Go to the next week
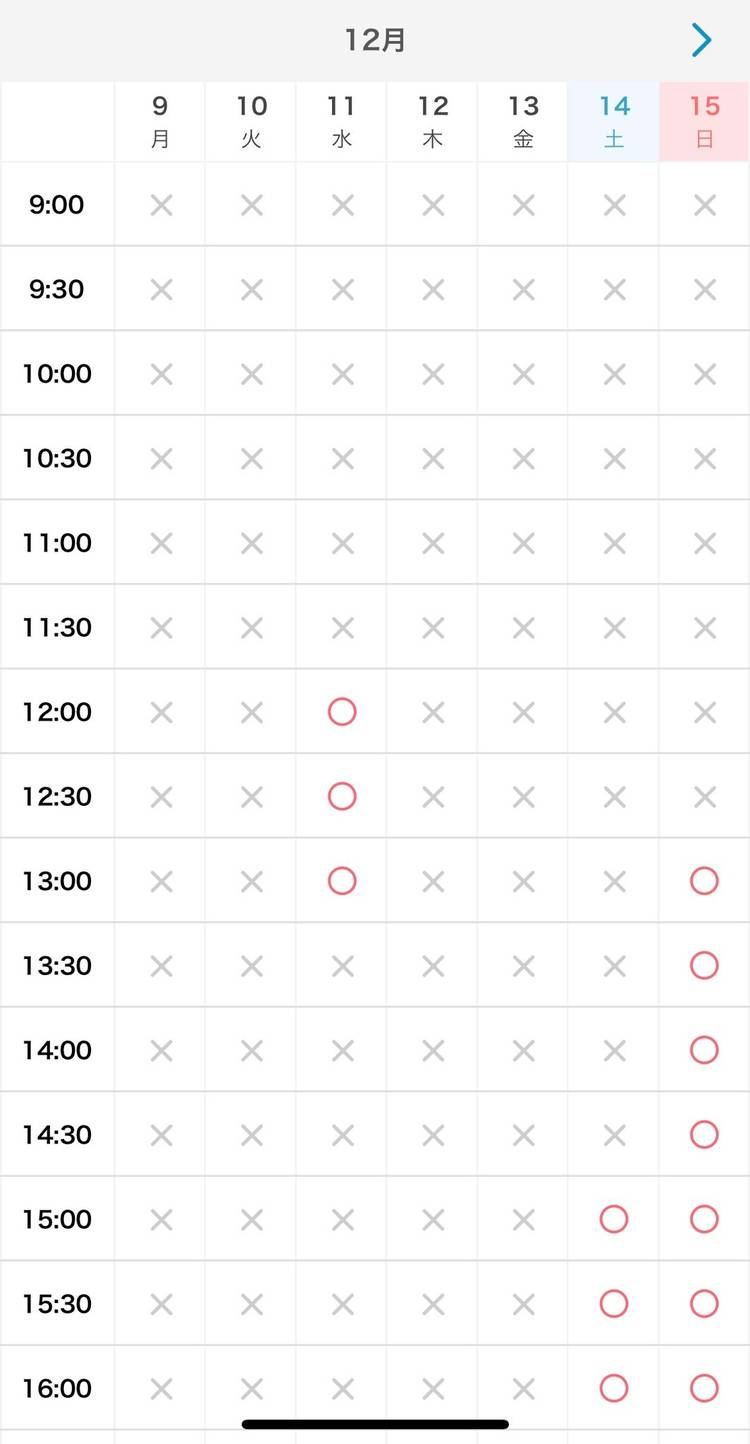The height and width of the screenshot is (1444, 750). click(x=701, y=40)
